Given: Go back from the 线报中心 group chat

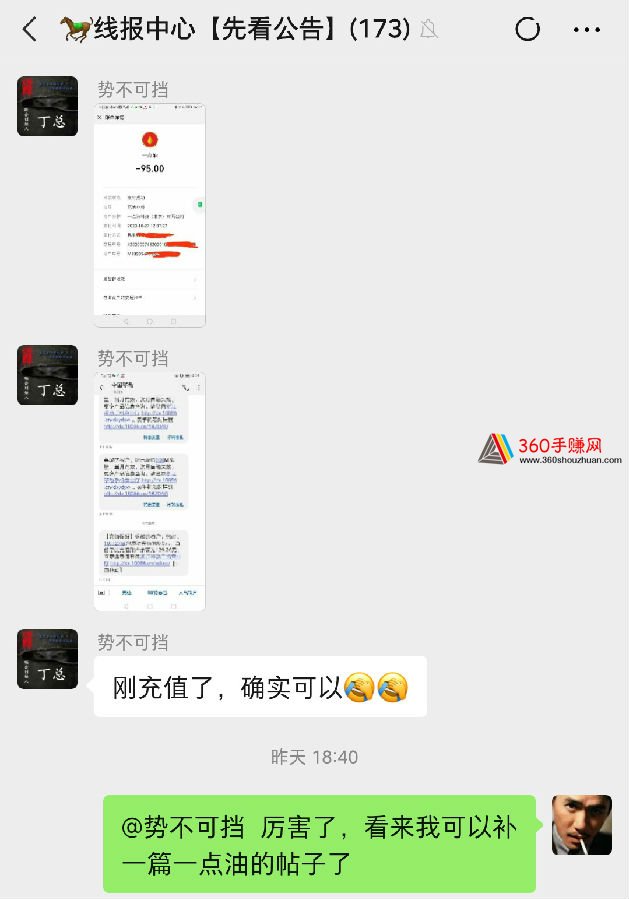Looking at the screenshot, I should pyautogui.click(x=29, y=30).
